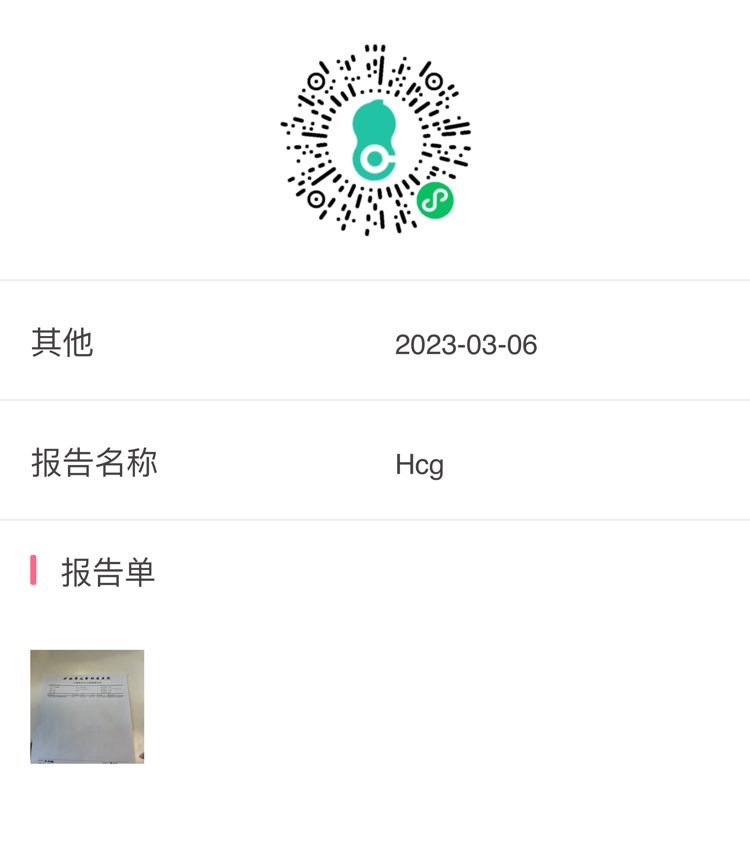Screen dimensions: 750x854
Task: Tap the WeChat Mini Program badge on QR code
Action: (x=436, y=202)
